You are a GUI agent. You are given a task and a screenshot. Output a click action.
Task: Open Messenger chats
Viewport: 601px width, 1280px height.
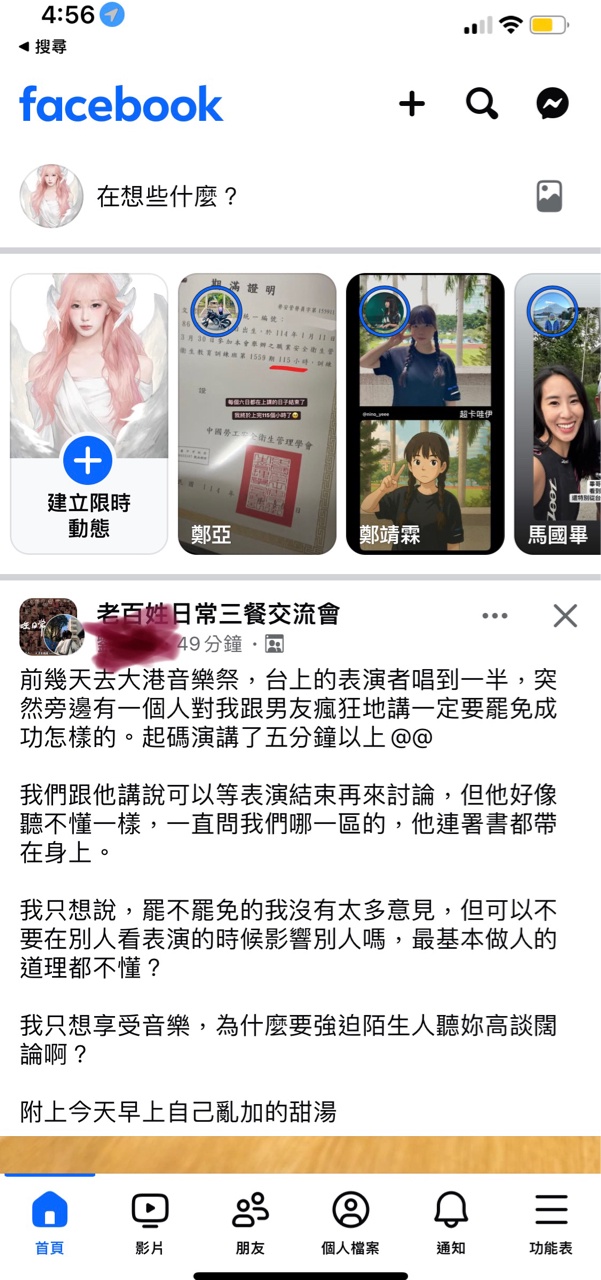click(x=552, y=103)
